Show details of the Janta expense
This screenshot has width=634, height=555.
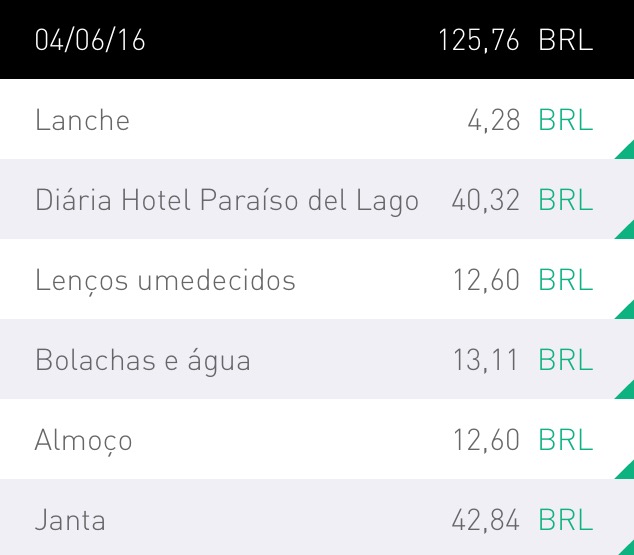tap(316, 520)
